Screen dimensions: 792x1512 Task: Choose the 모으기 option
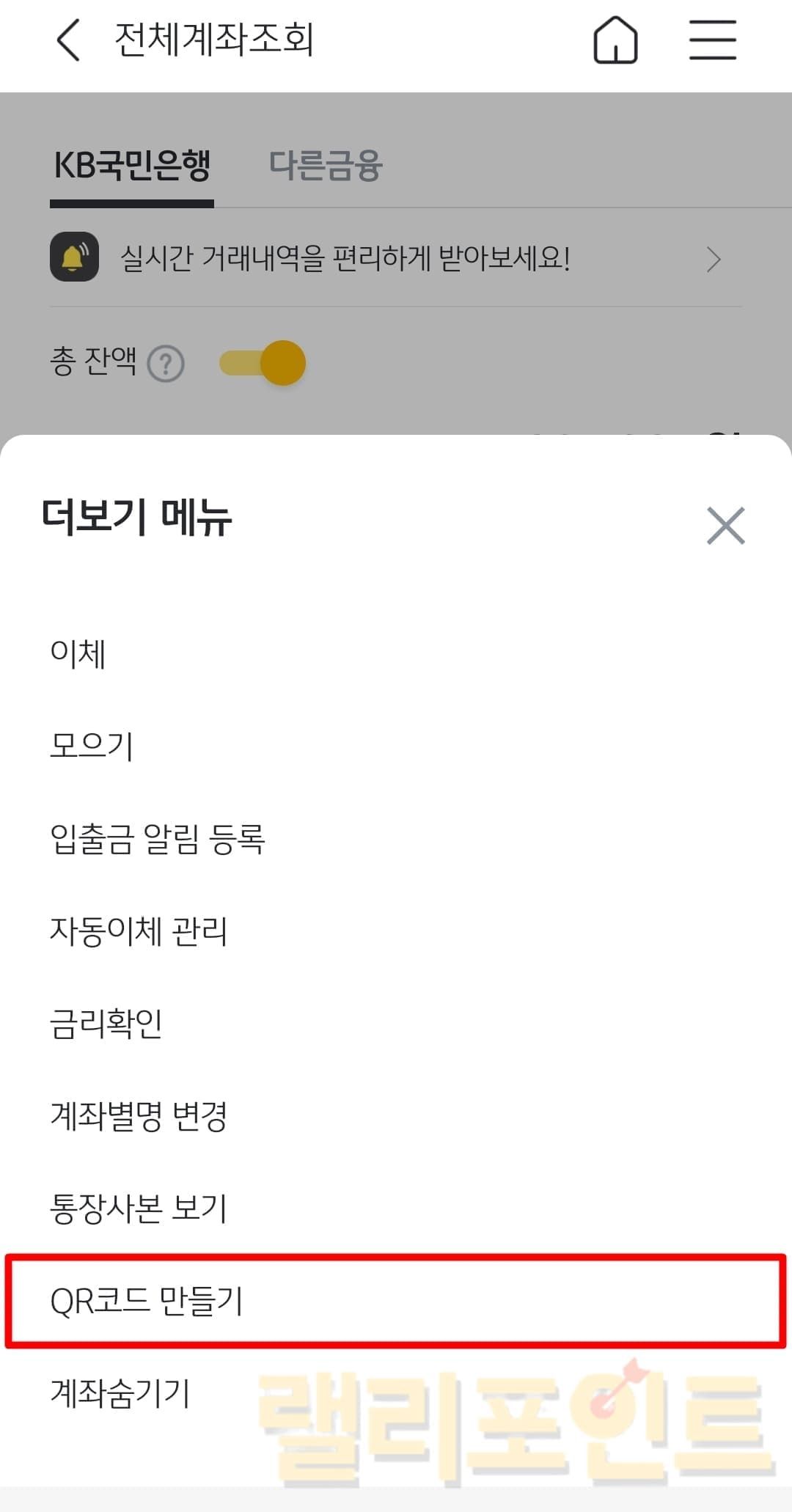pyautogui.click(x=92, y=746)
